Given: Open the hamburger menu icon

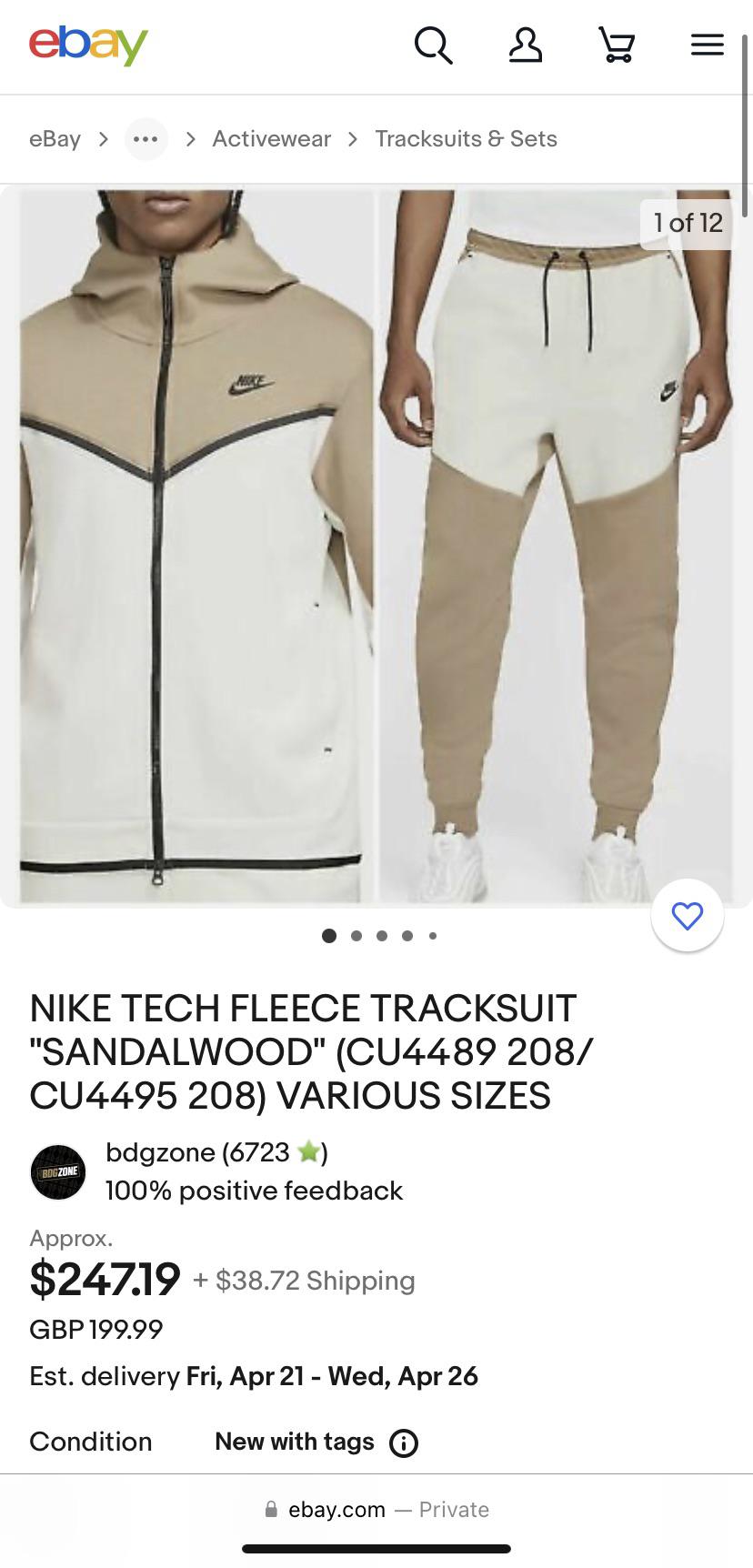Looking at the screenshot, I should click(707, 45).
